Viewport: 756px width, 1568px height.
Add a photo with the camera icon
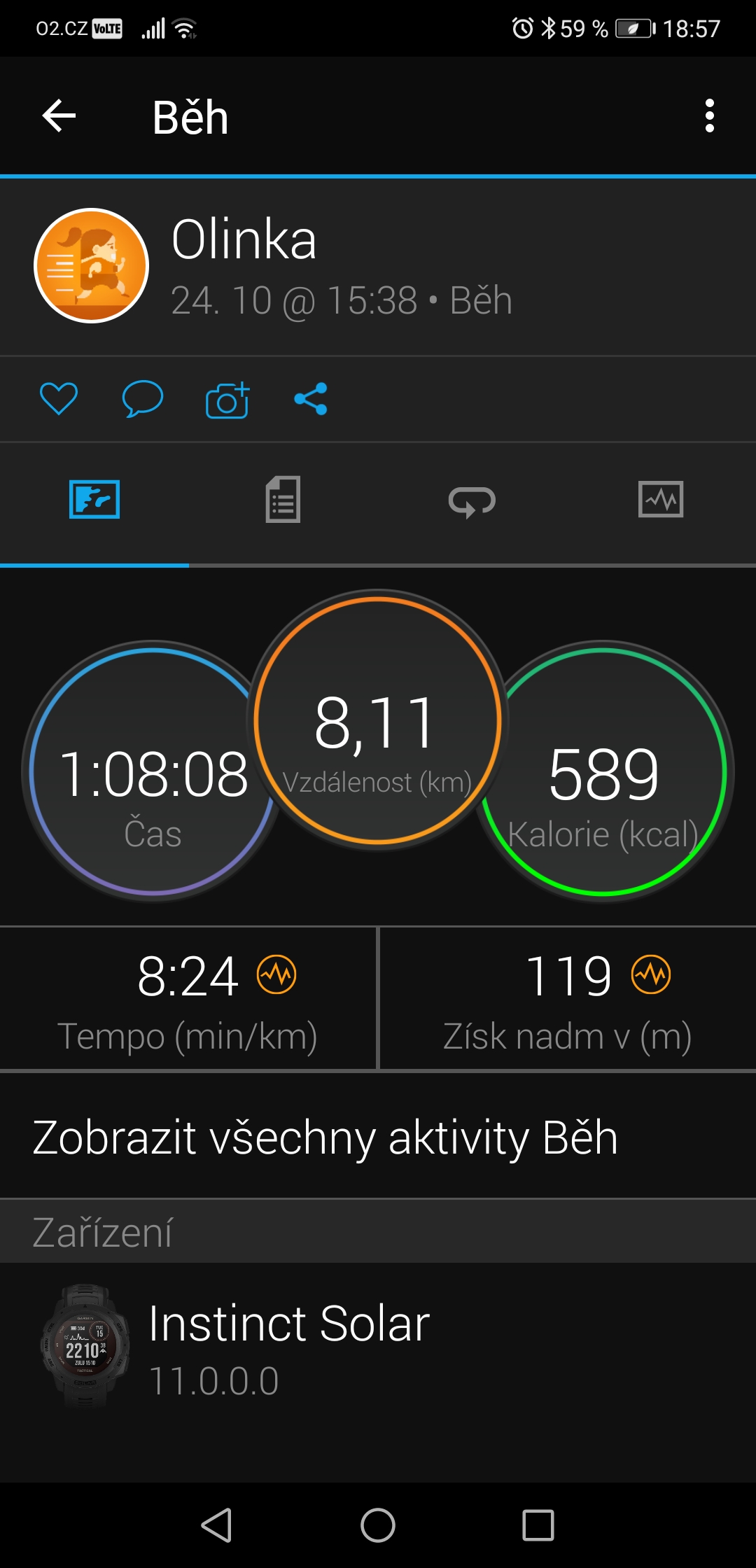pos(227,400)
